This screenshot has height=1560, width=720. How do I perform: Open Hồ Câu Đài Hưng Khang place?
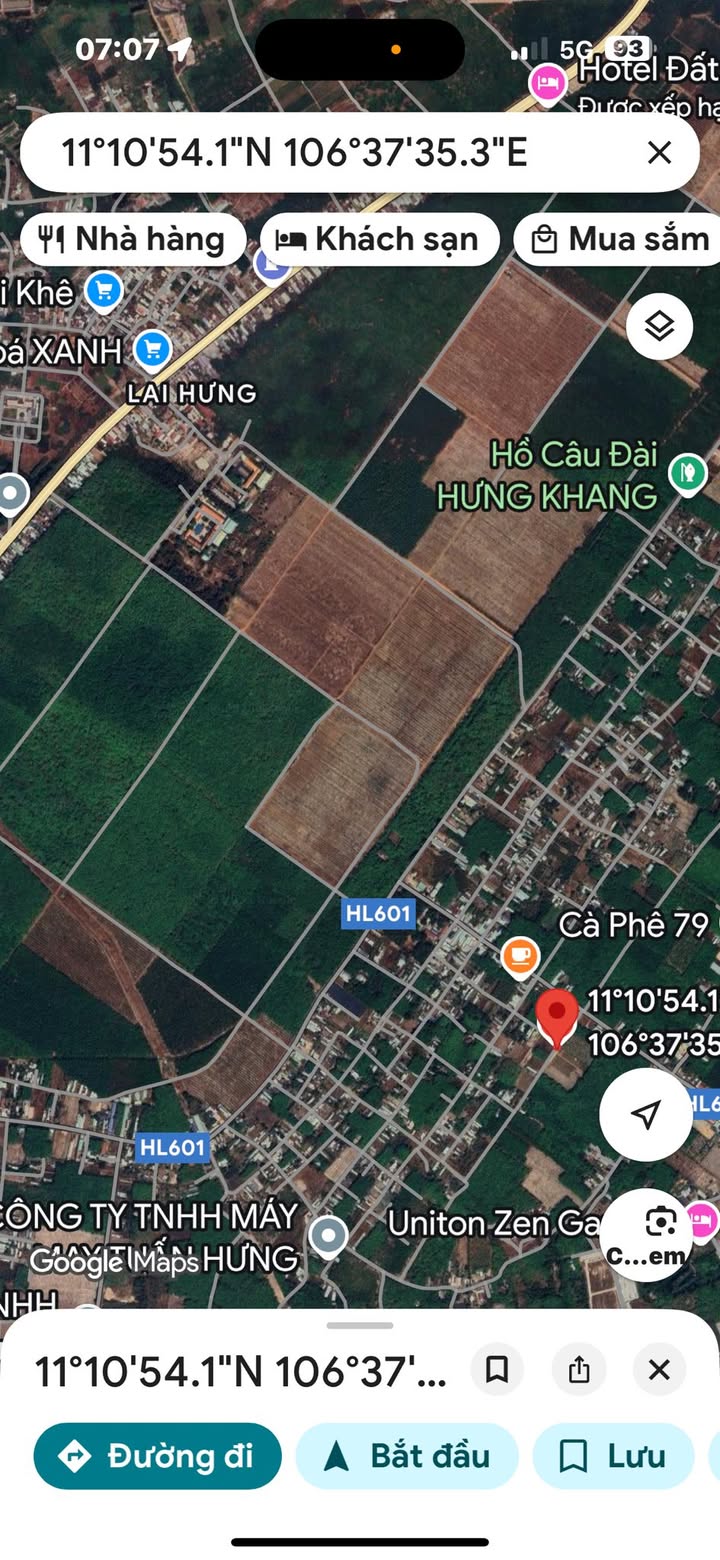(687, 472)
